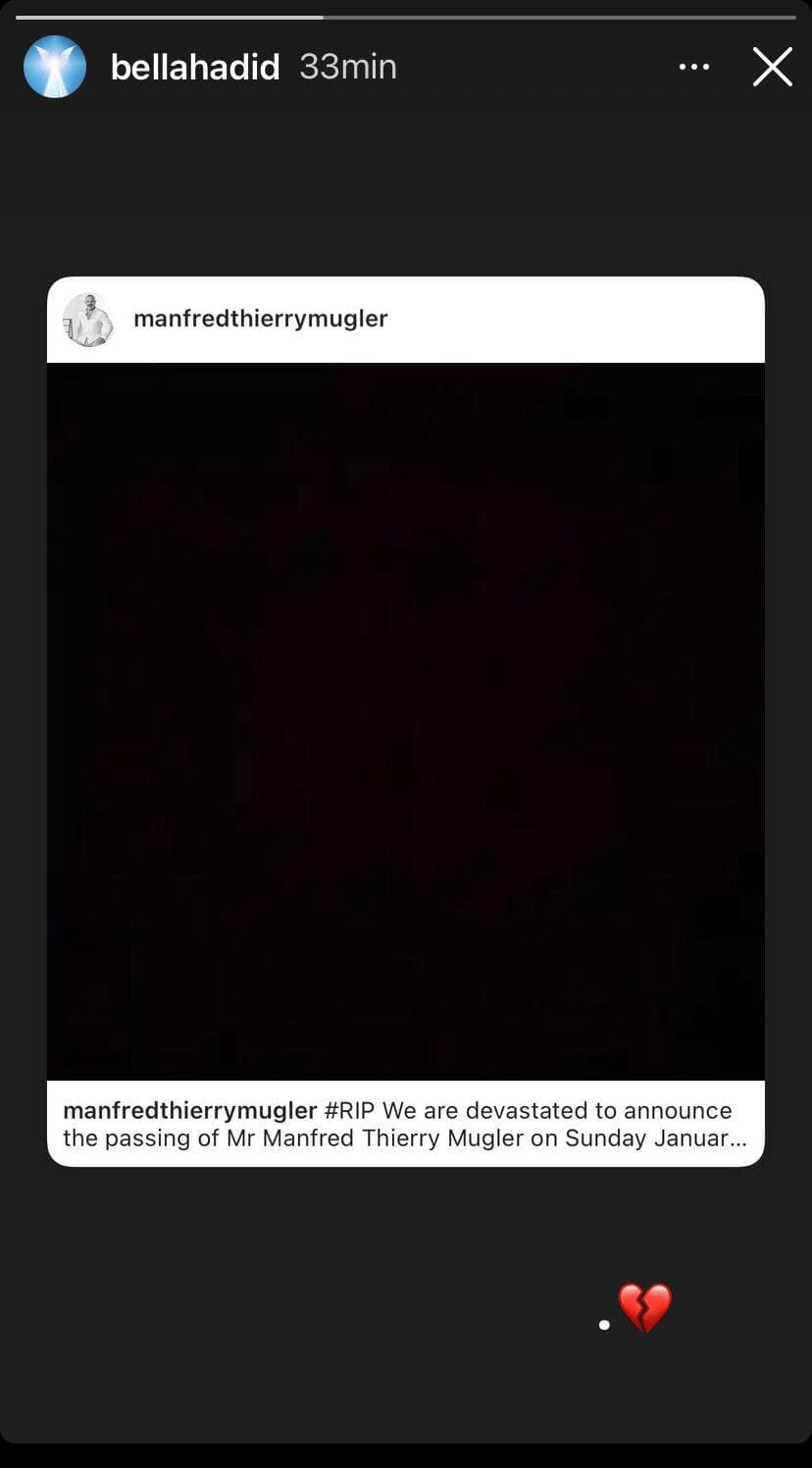Open the story options menu
The image size is (812, 1468).
click(x=693, y=68)
